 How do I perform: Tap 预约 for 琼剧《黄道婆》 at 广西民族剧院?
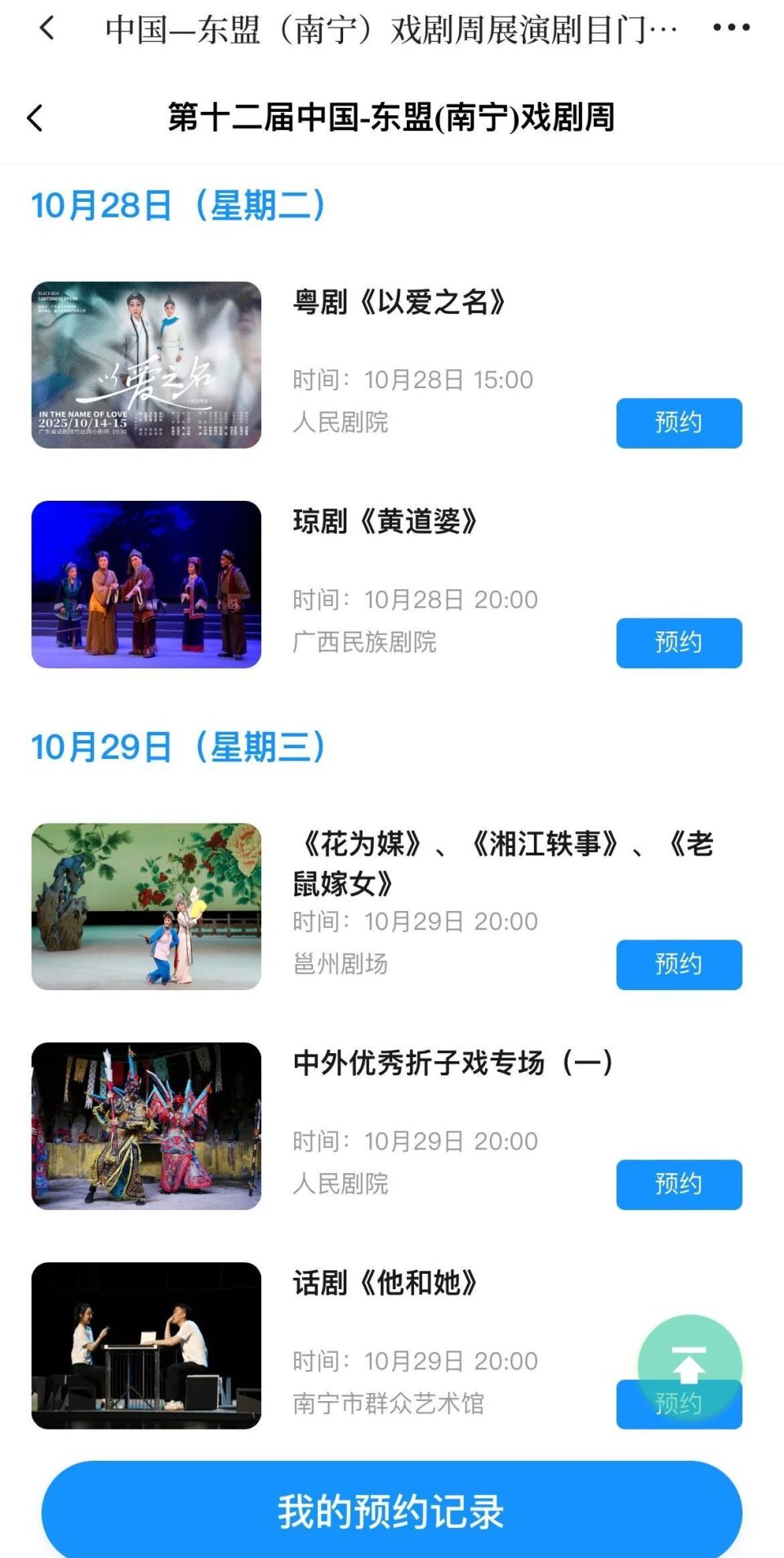point(679,644)
